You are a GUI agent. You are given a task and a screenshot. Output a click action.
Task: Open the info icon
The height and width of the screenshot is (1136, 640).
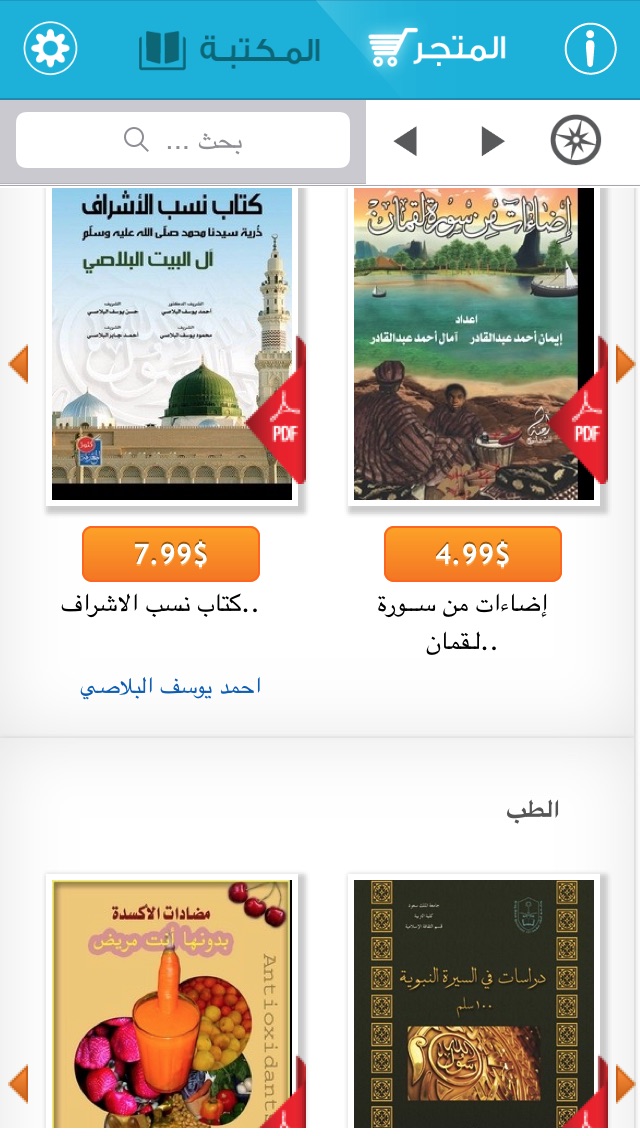(590, 49)
